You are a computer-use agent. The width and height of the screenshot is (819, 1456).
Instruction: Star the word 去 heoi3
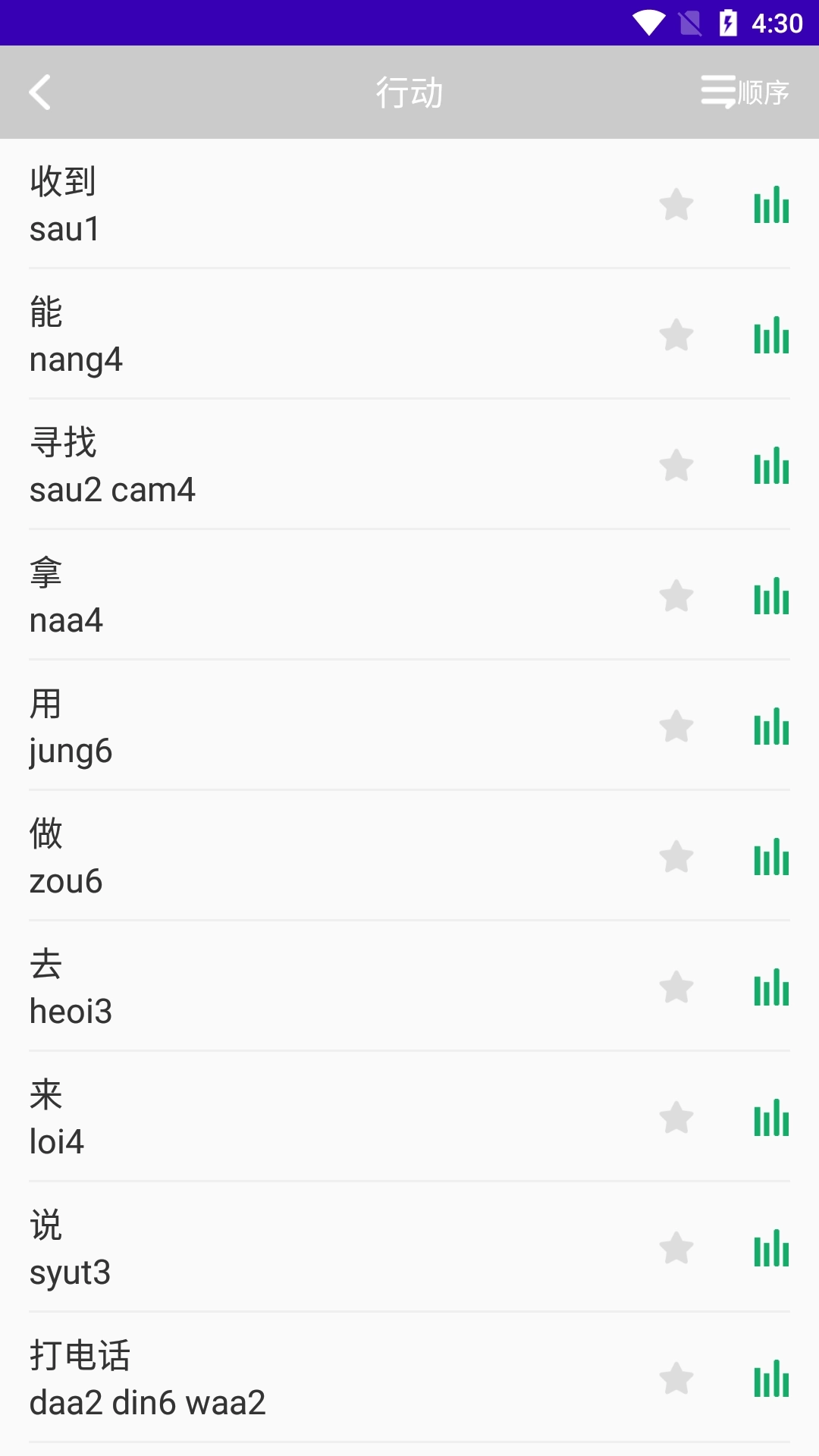click(676, 987)
